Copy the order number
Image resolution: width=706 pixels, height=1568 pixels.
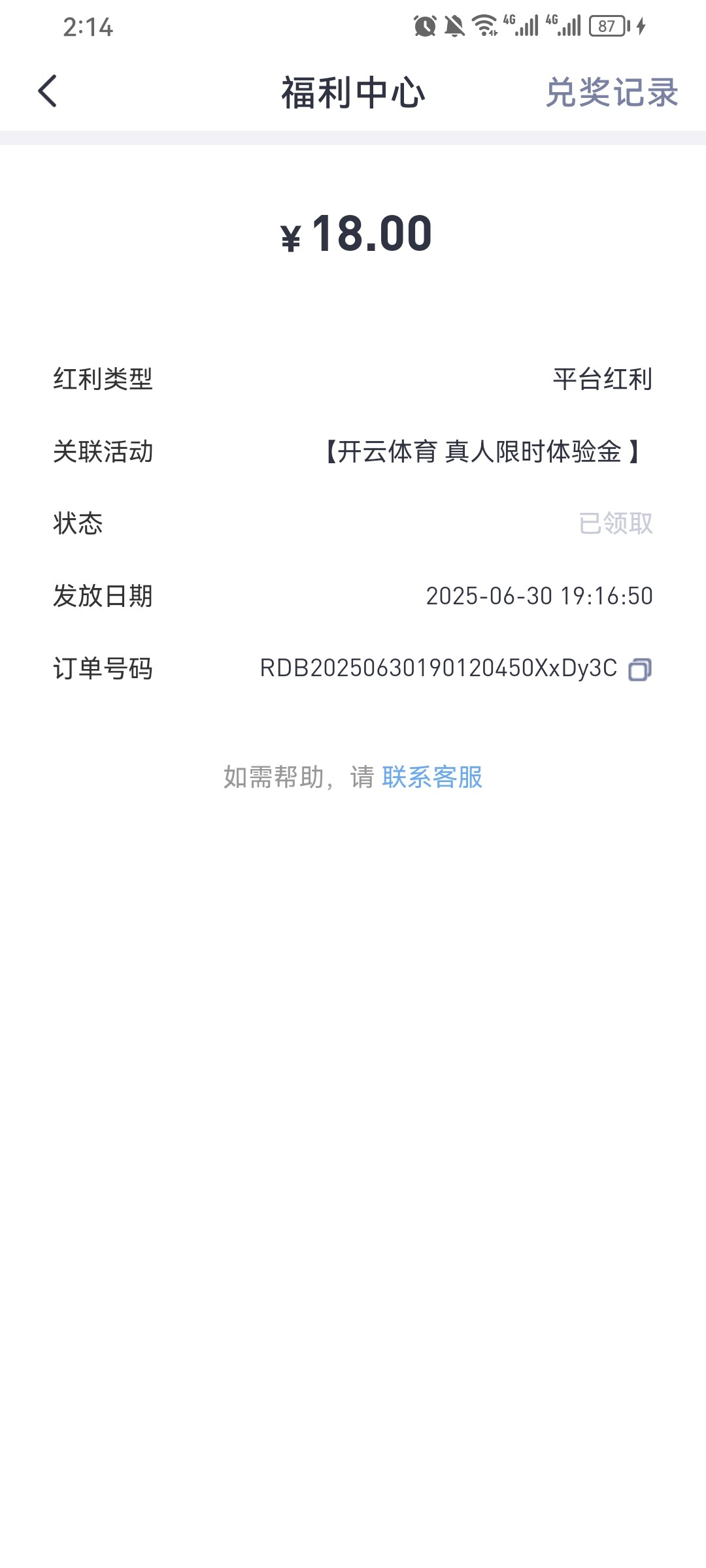639,670
